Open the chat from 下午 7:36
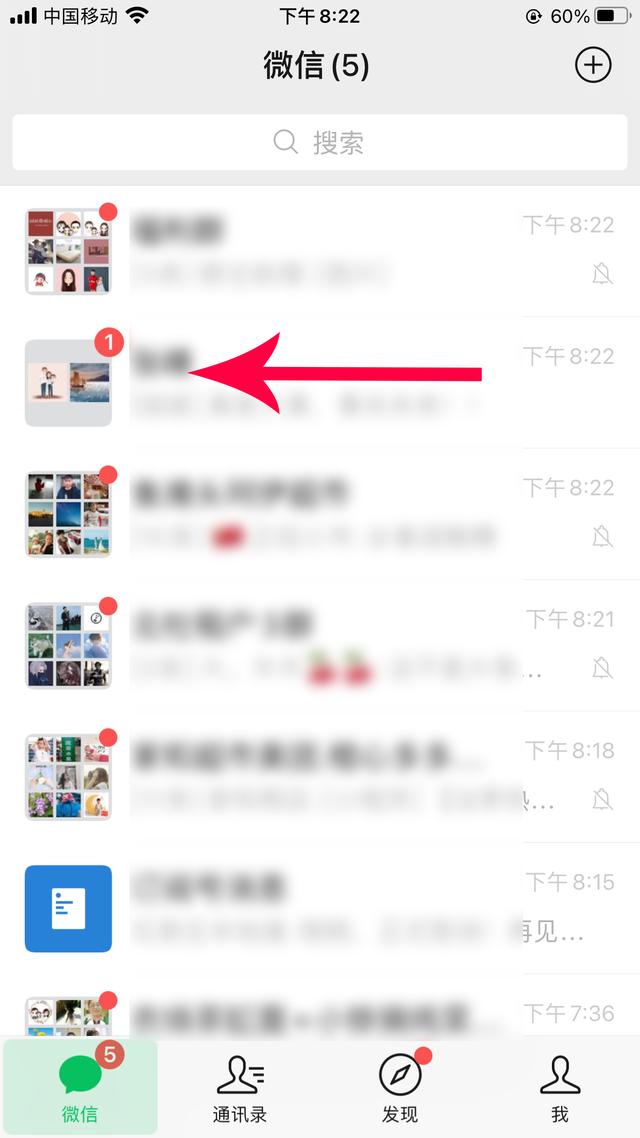Viewport: 640px width, 1138px height. (x=320, y=1007)
